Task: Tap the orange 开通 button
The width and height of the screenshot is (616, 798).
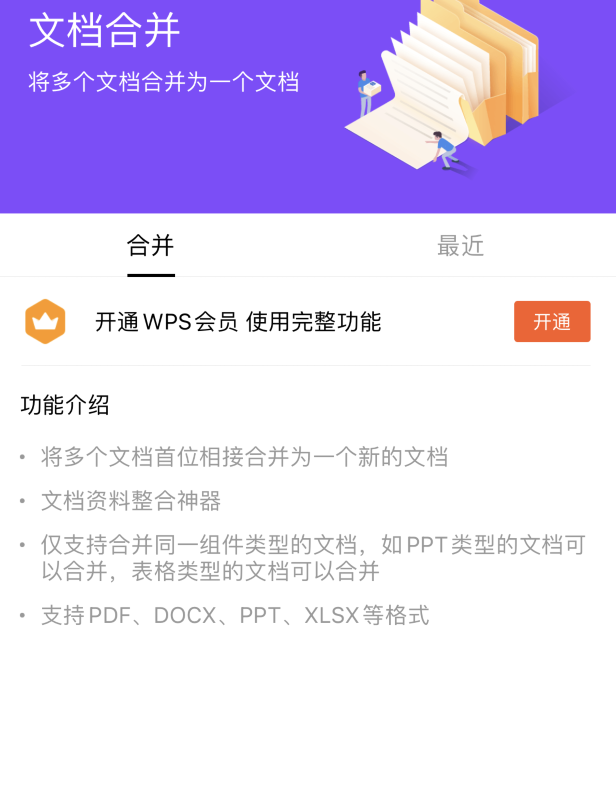Action: 552,322
